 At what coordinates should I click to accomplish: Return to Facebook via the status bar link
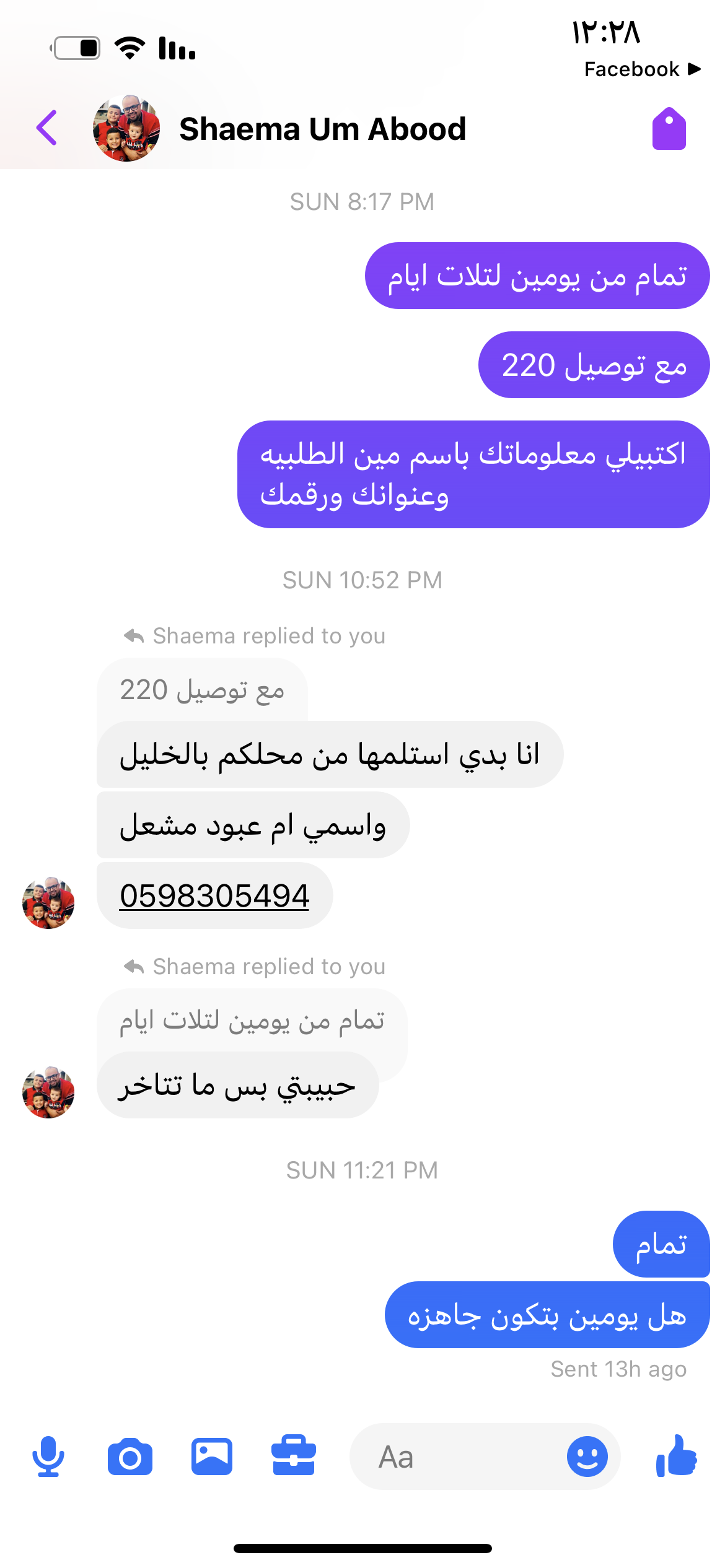click(642, 69)
